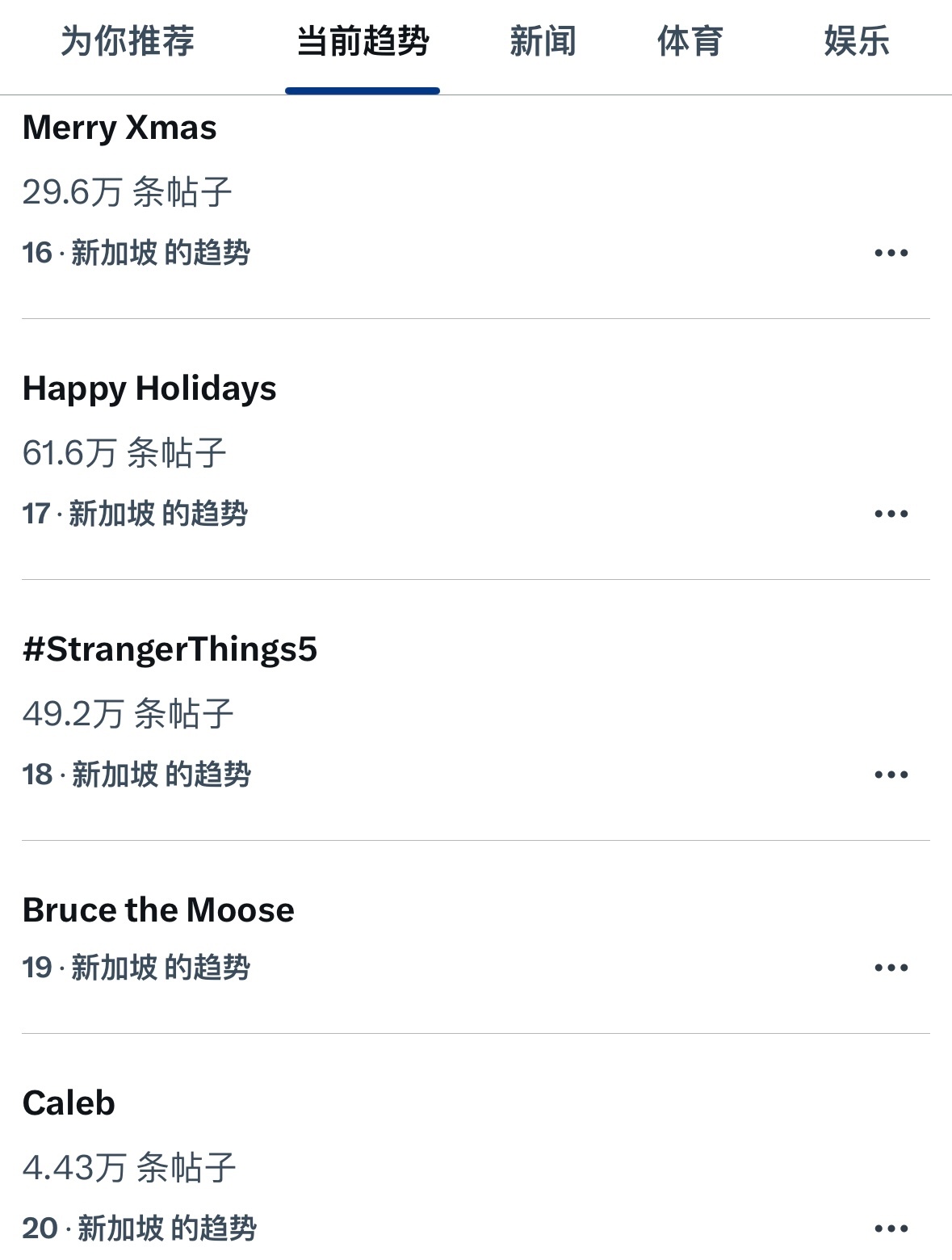Open the Bruce the Moose trend
This screenshot has width=952, height=1260.
click(x=159, y=909)
